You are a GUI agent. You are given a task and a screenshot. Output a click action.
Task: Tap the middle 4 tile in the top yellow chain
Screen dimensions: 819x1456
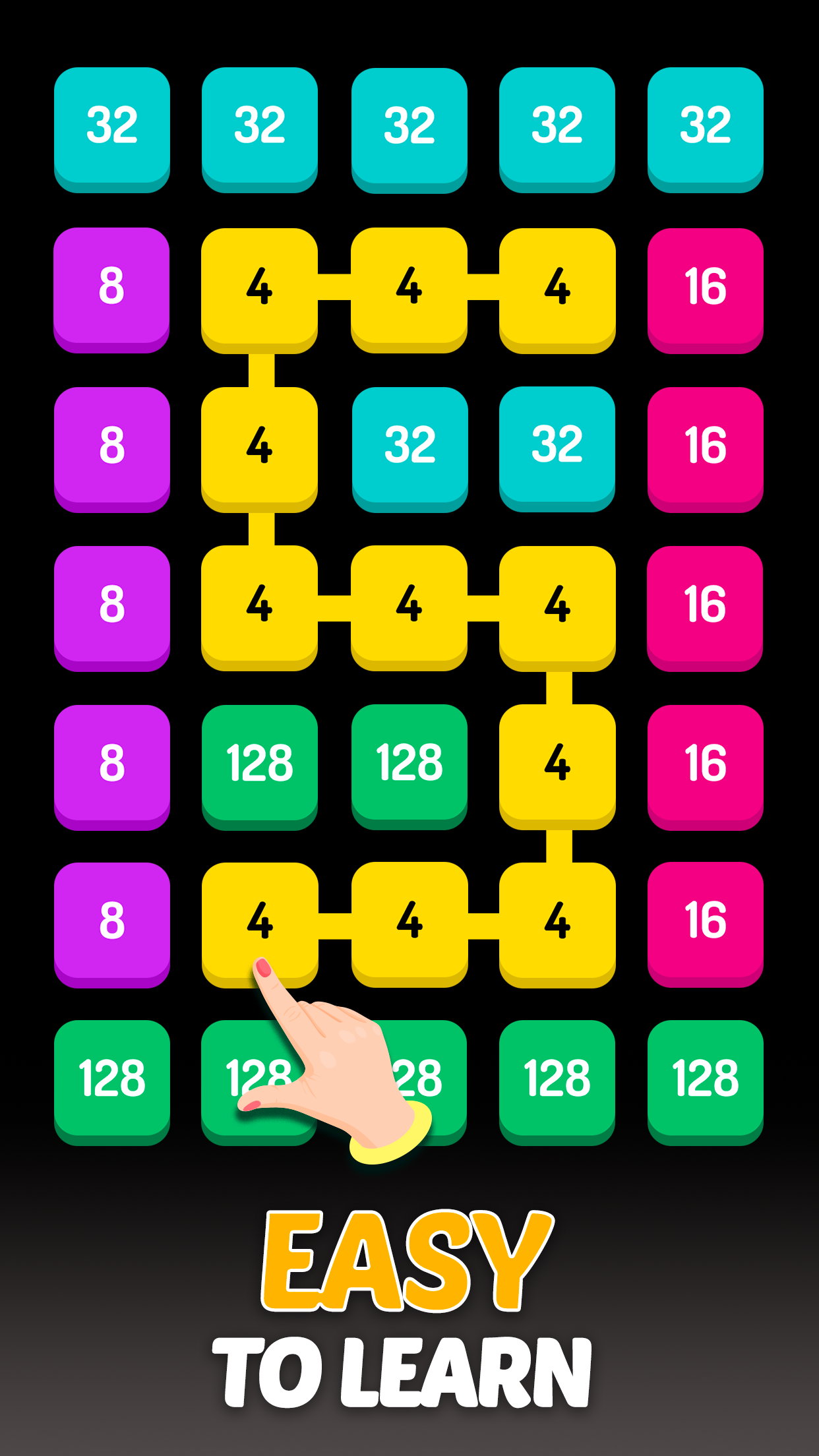(x=409, y=287)
